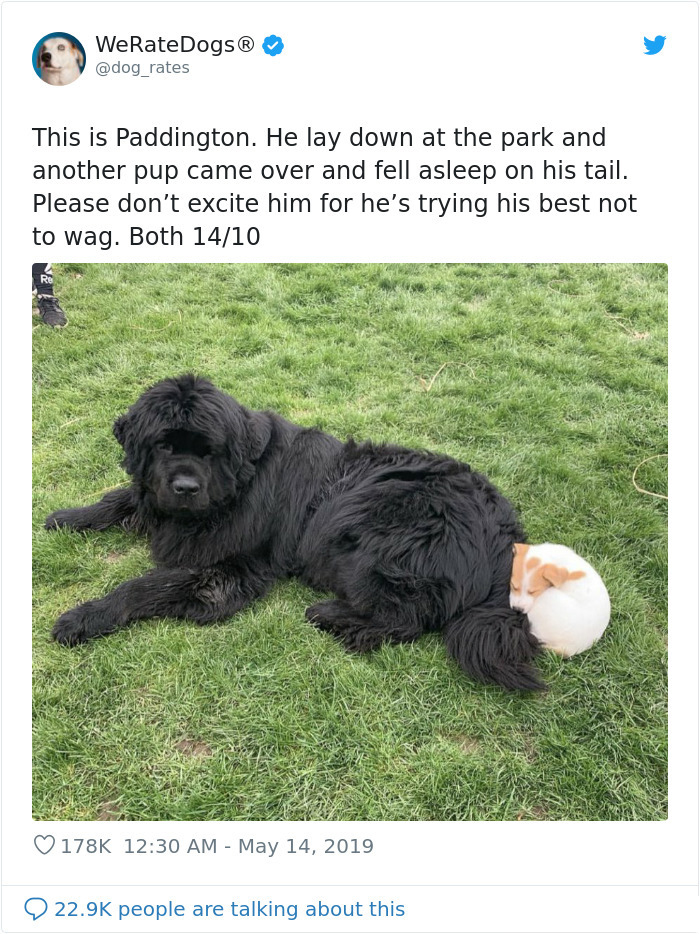This screenshot has width=700, height=934.
Task: View the 22.9K people talking about this
Action: [229, 909]
